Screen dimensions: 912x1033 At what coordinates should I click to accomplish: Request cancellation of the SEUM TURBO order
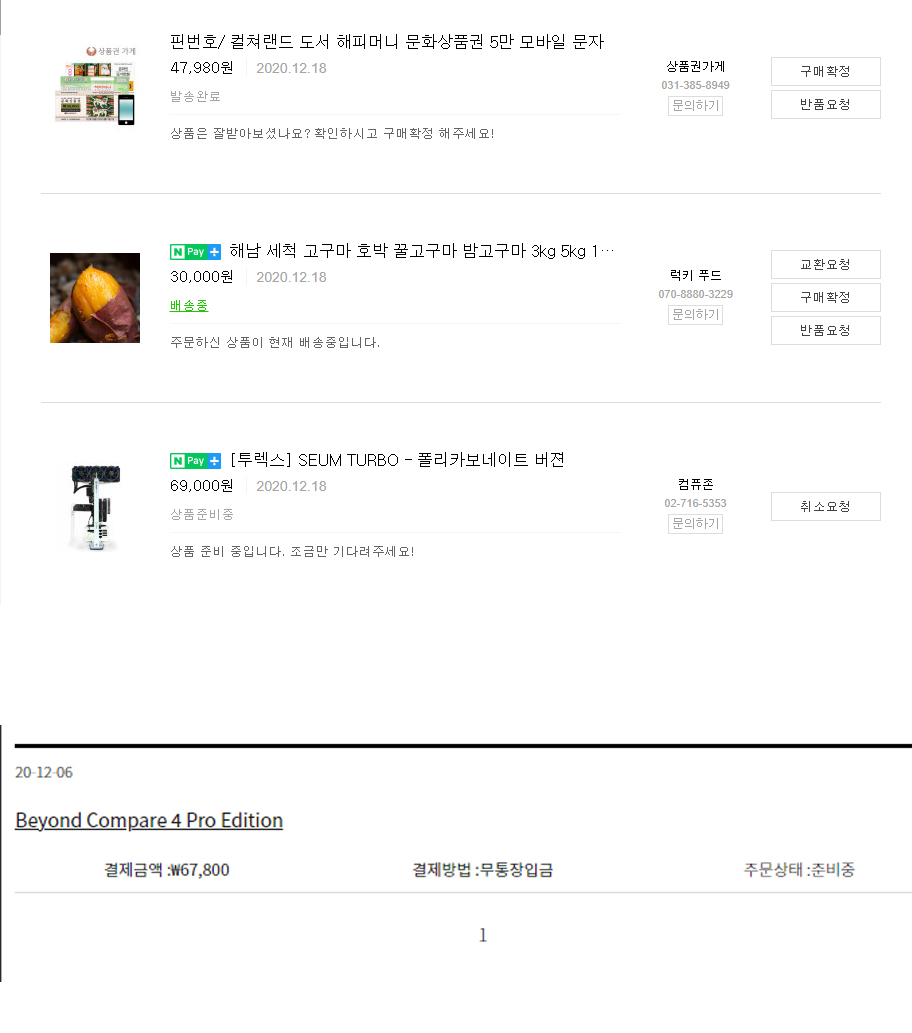click(825, 507)
